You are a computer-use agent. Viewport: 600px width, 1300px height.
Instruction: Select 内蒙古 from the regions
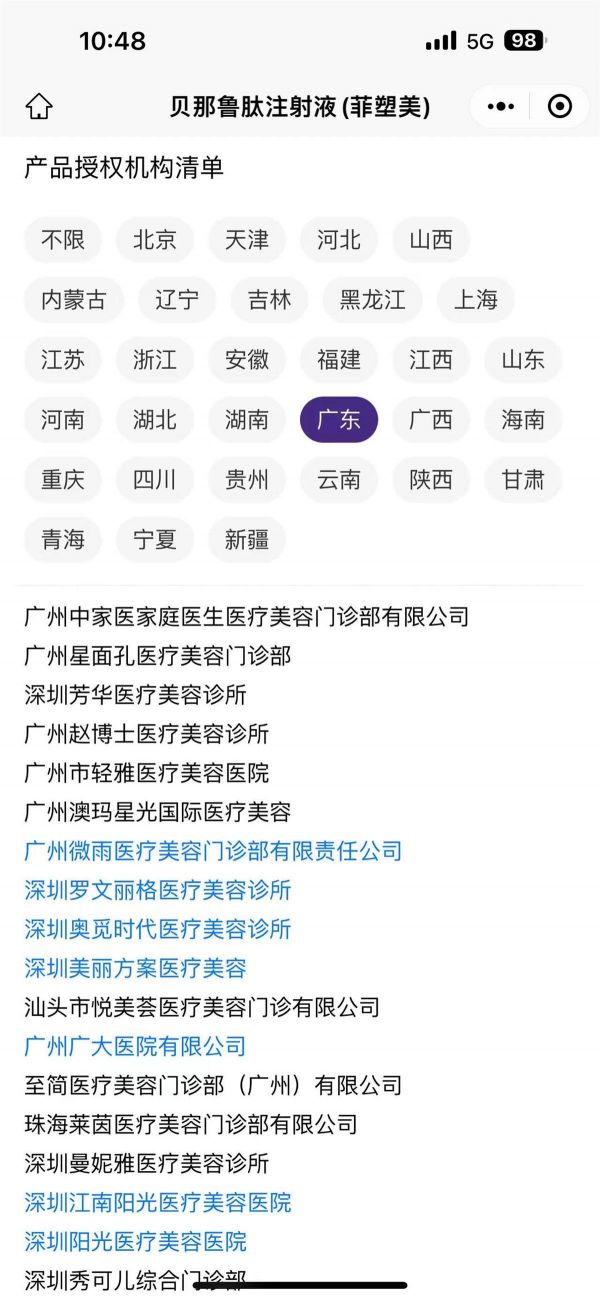point(73,300)
